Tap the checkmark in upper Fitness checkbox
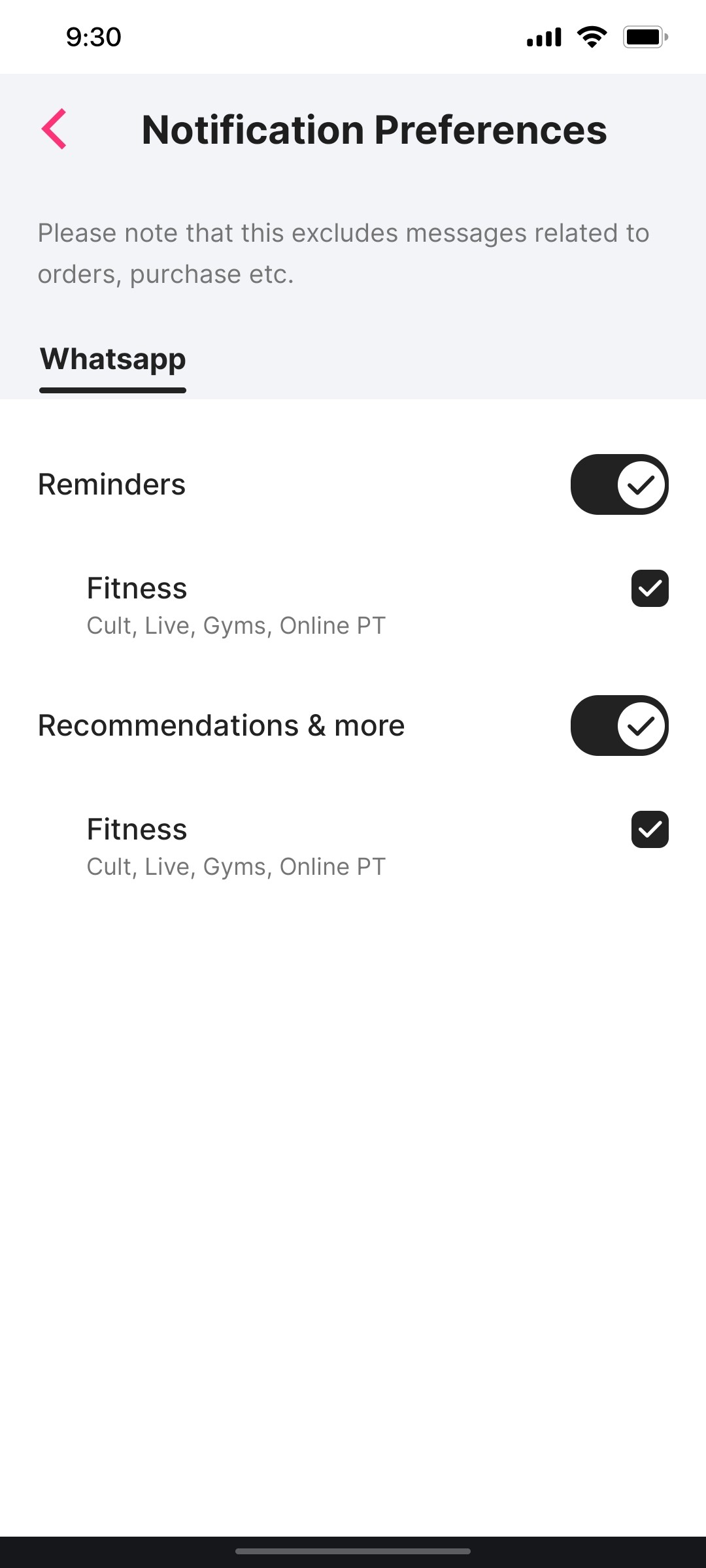This screenshot has width=706, height=1568. point(650,588)
